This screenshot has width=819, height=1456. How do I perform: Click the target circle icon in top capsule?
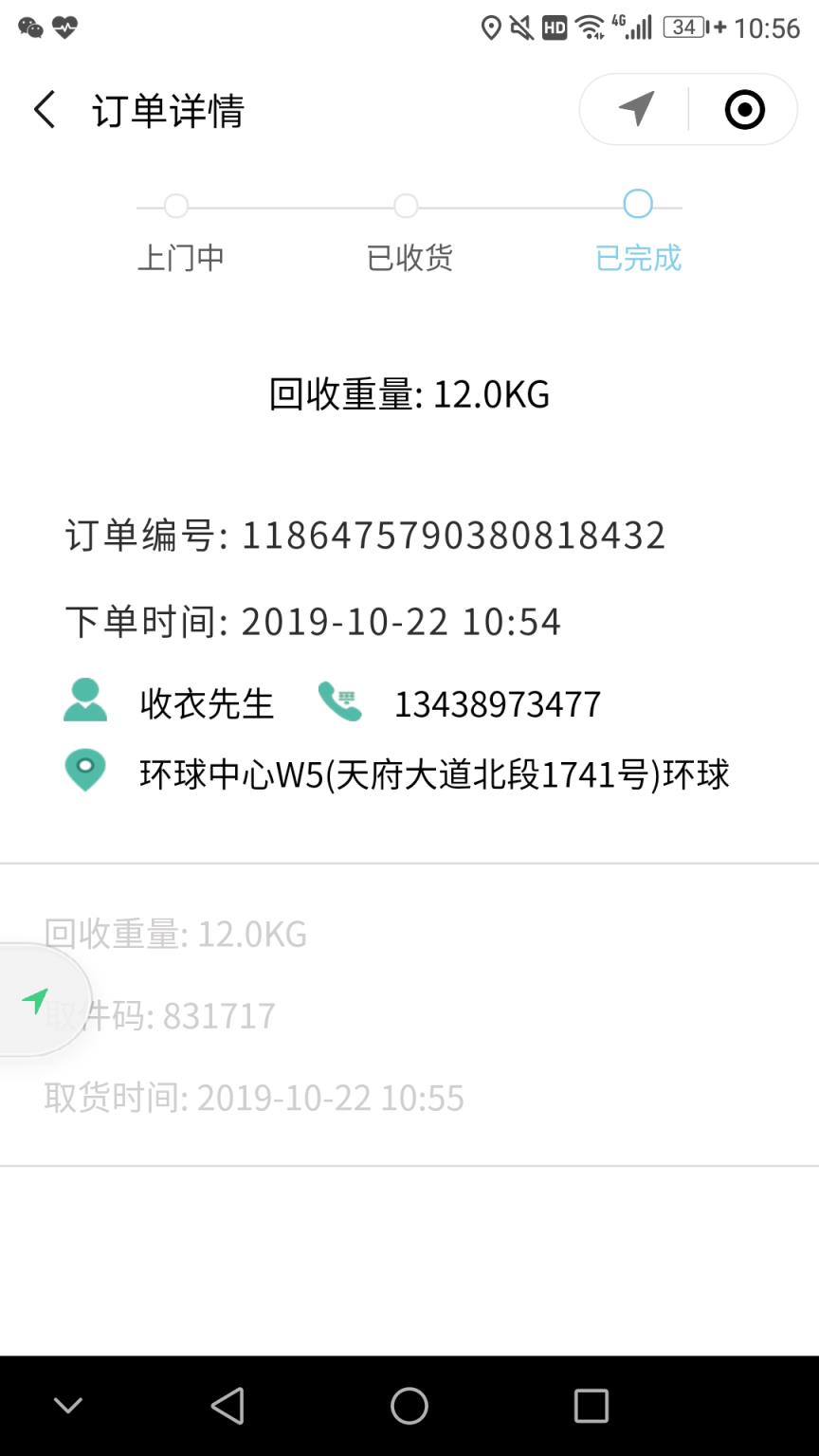tap(744, 109)
